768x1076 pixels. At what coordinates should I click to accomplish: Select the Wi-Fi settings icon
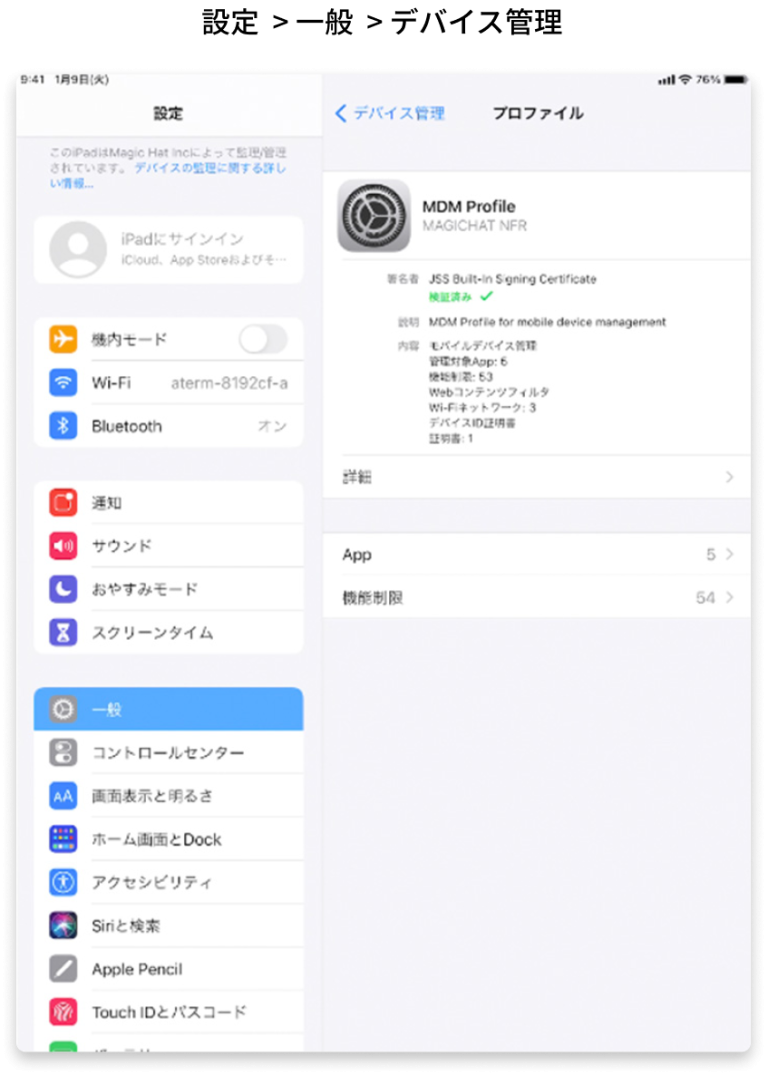(63, 382)
